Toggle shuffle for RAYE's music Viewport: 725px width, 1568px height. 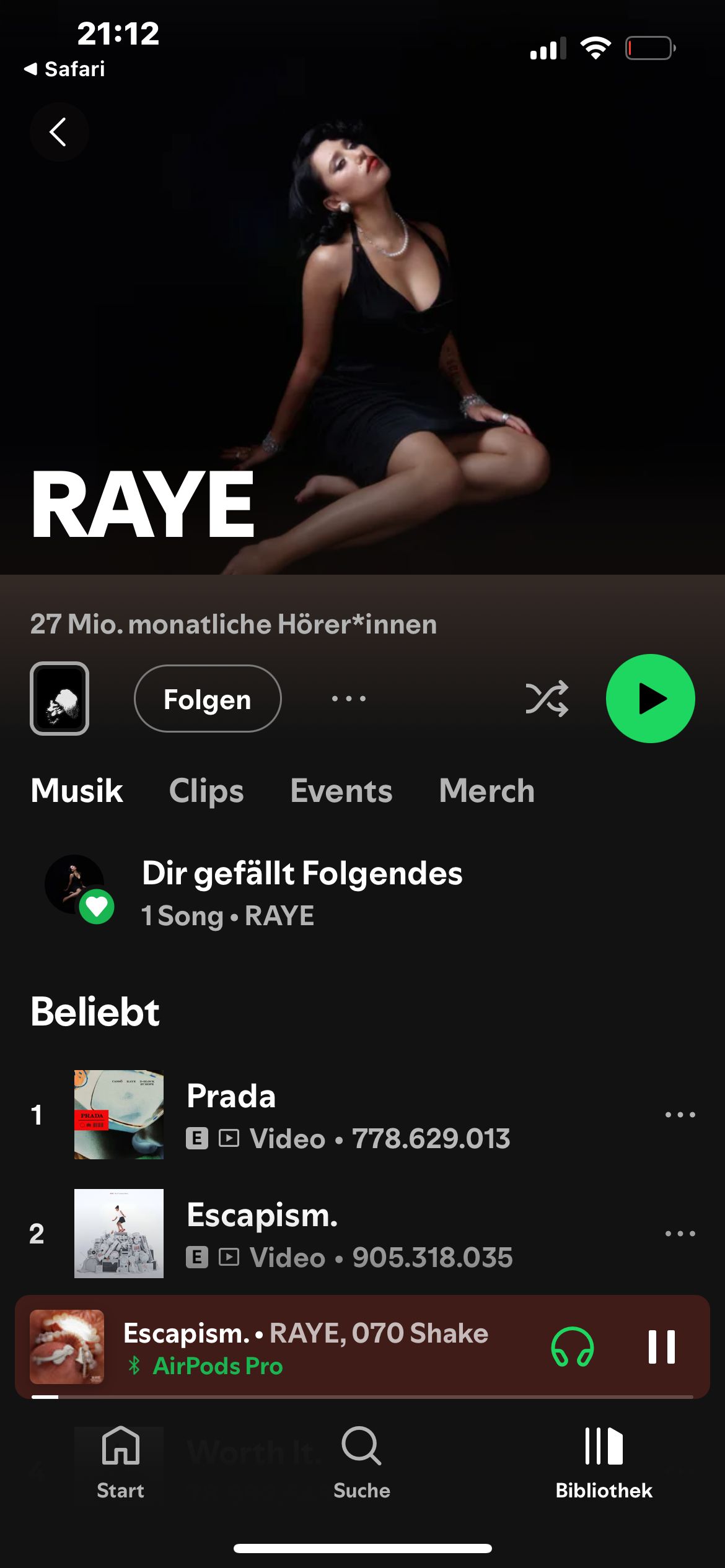[547, 699]
